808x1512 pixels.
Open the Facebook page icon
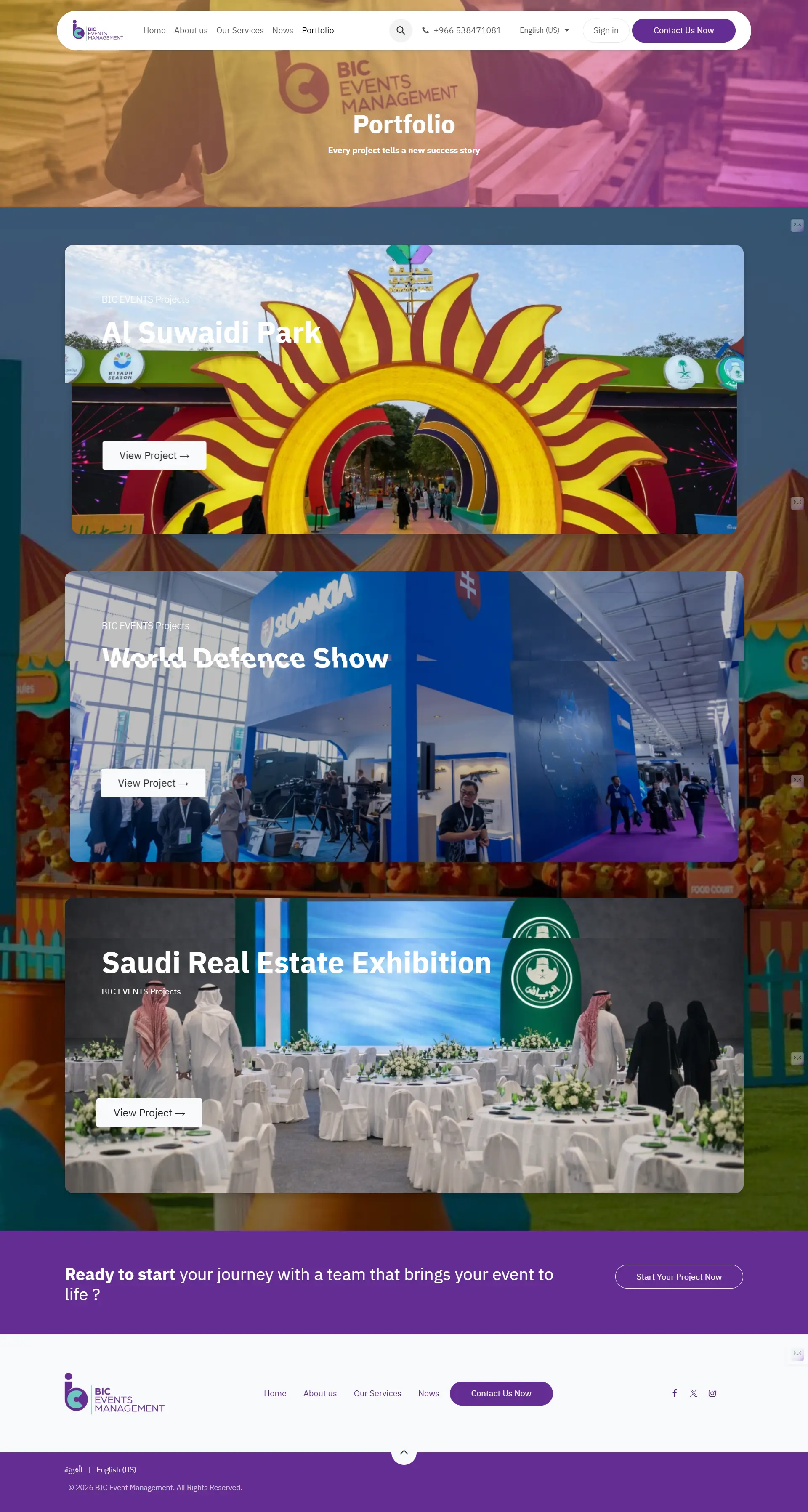[675, 1393]
